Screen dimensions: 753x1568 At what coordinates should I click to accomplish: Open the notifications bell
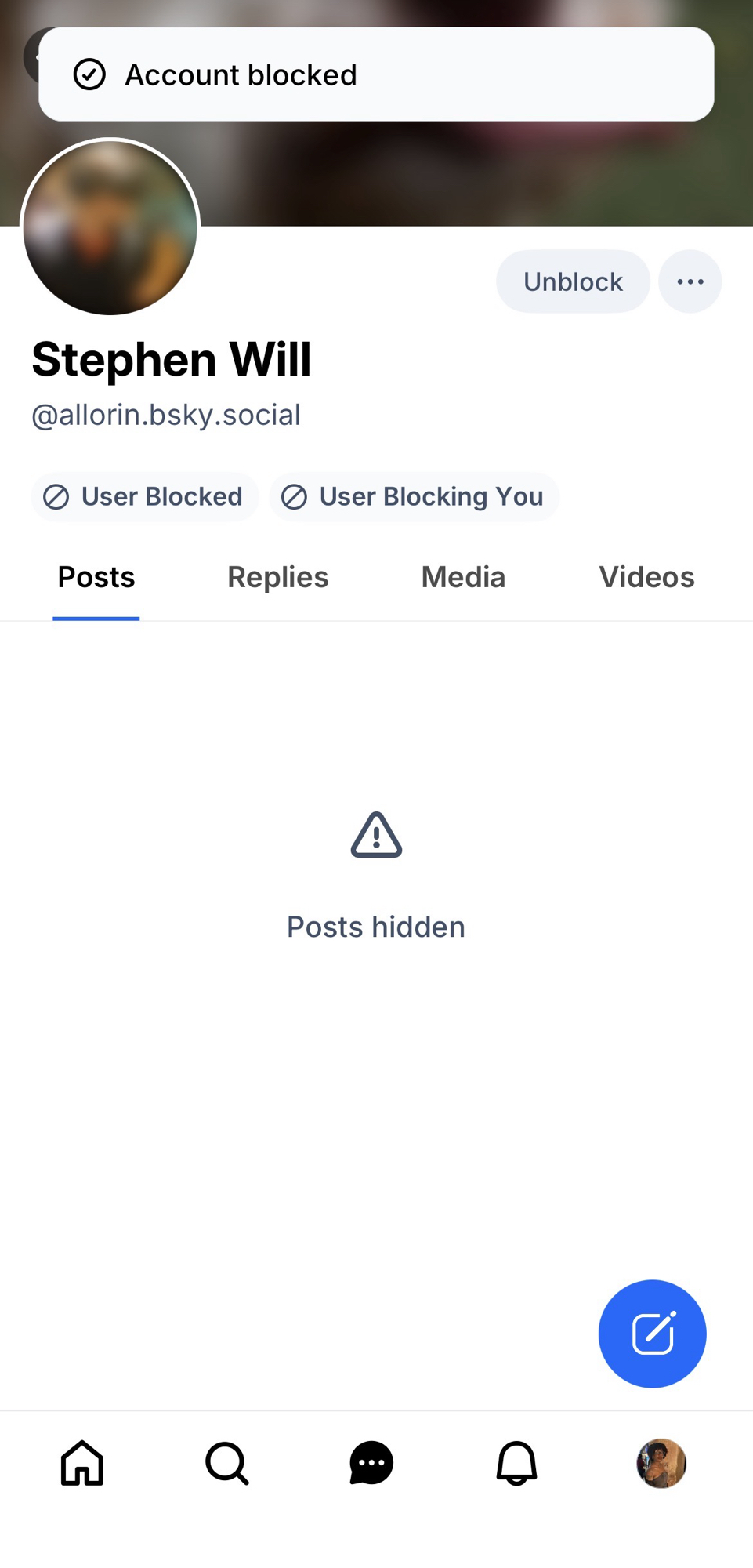tap(516, 1463)
